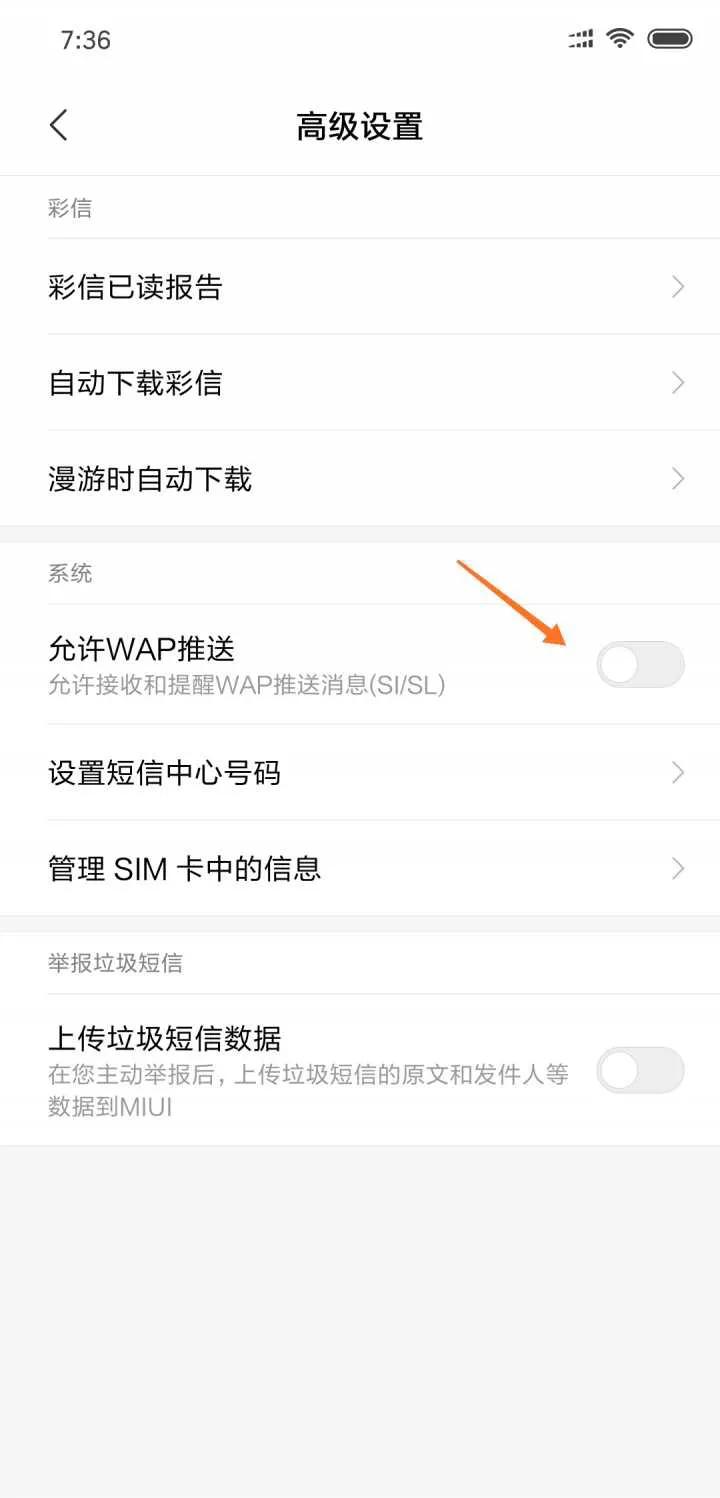Tap the battery icon in the status bar

(x=670, y=38)
